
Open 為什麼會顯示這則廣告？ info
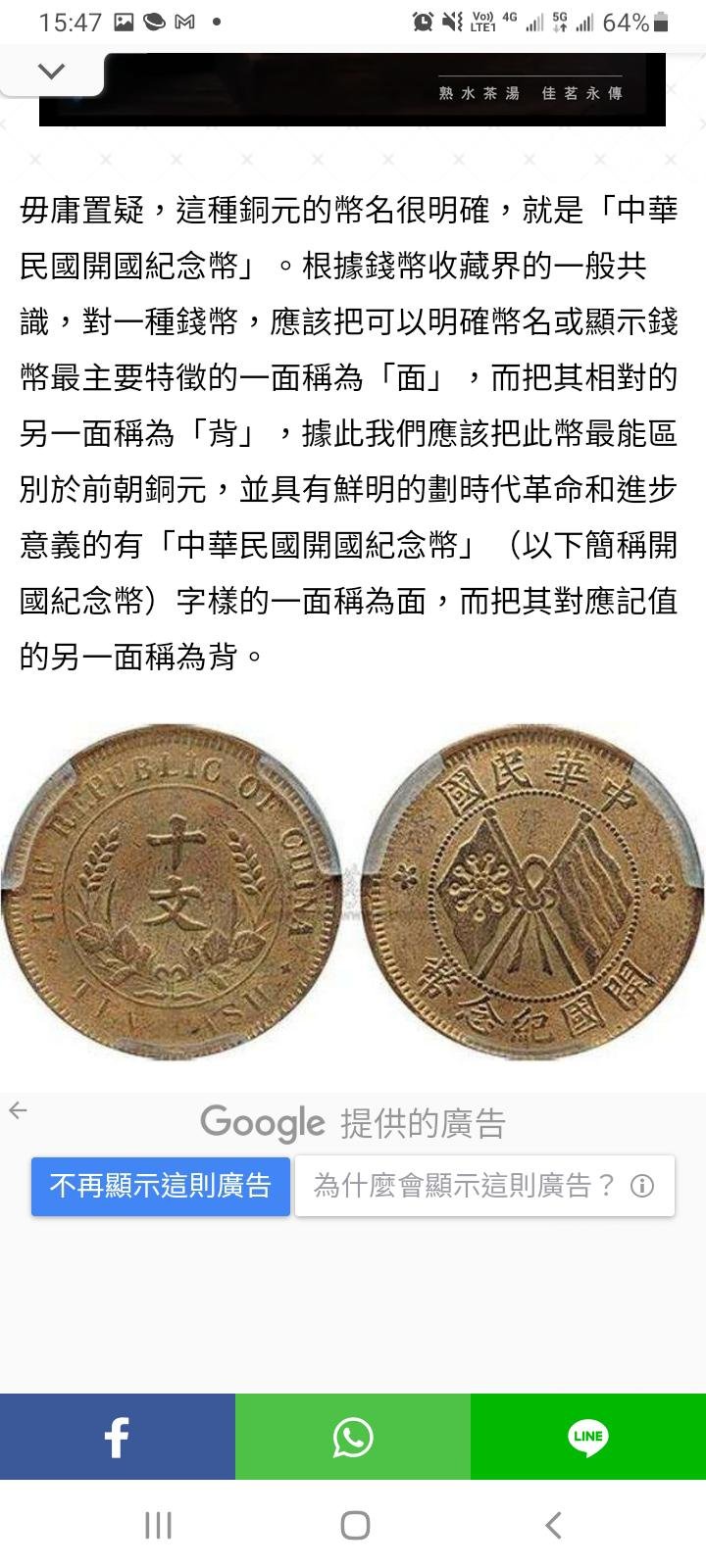484,1186
